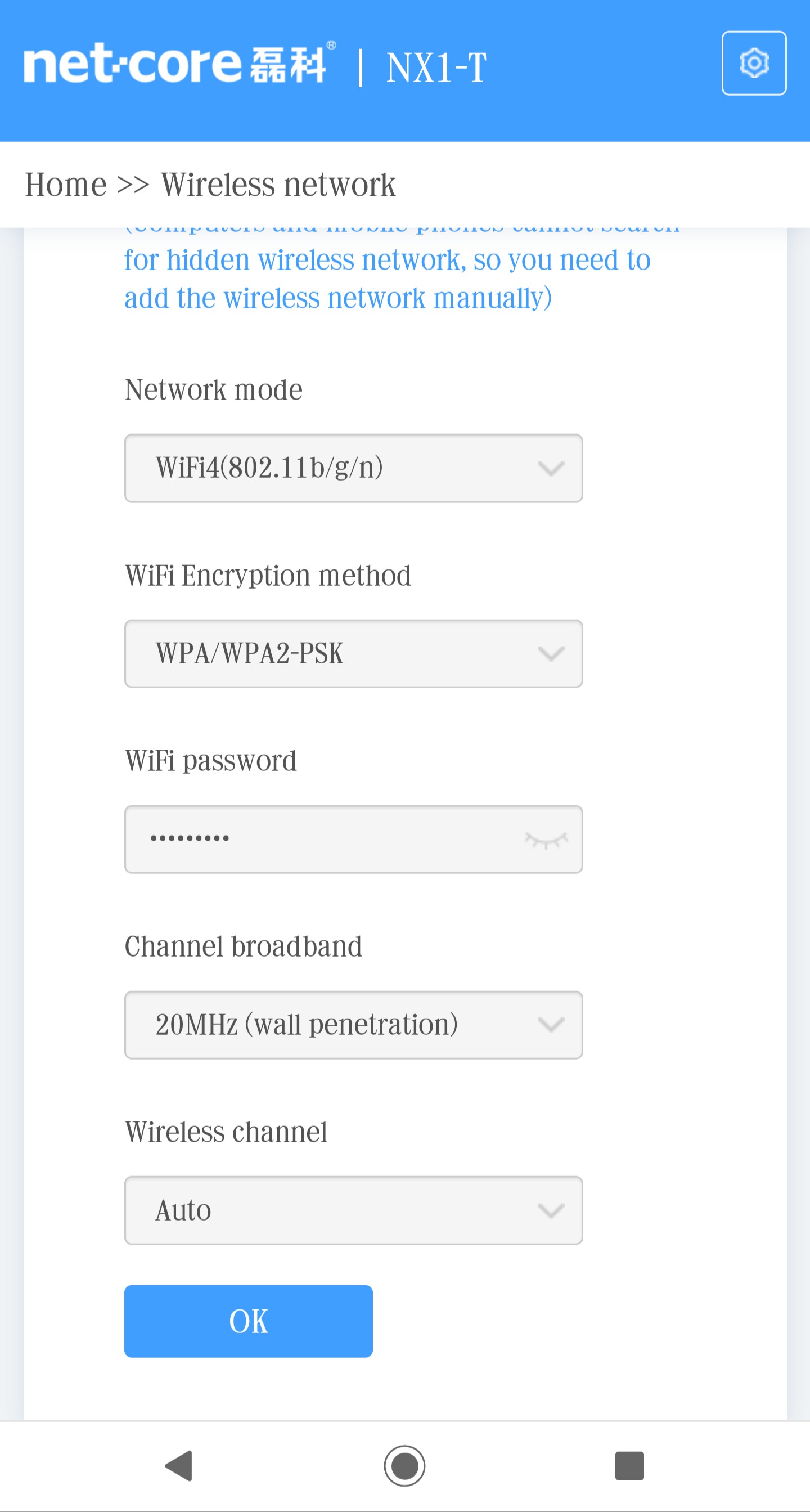Show the hidden WiFi password
This screenshot has height=1512, width=810.
click(546, 840)
